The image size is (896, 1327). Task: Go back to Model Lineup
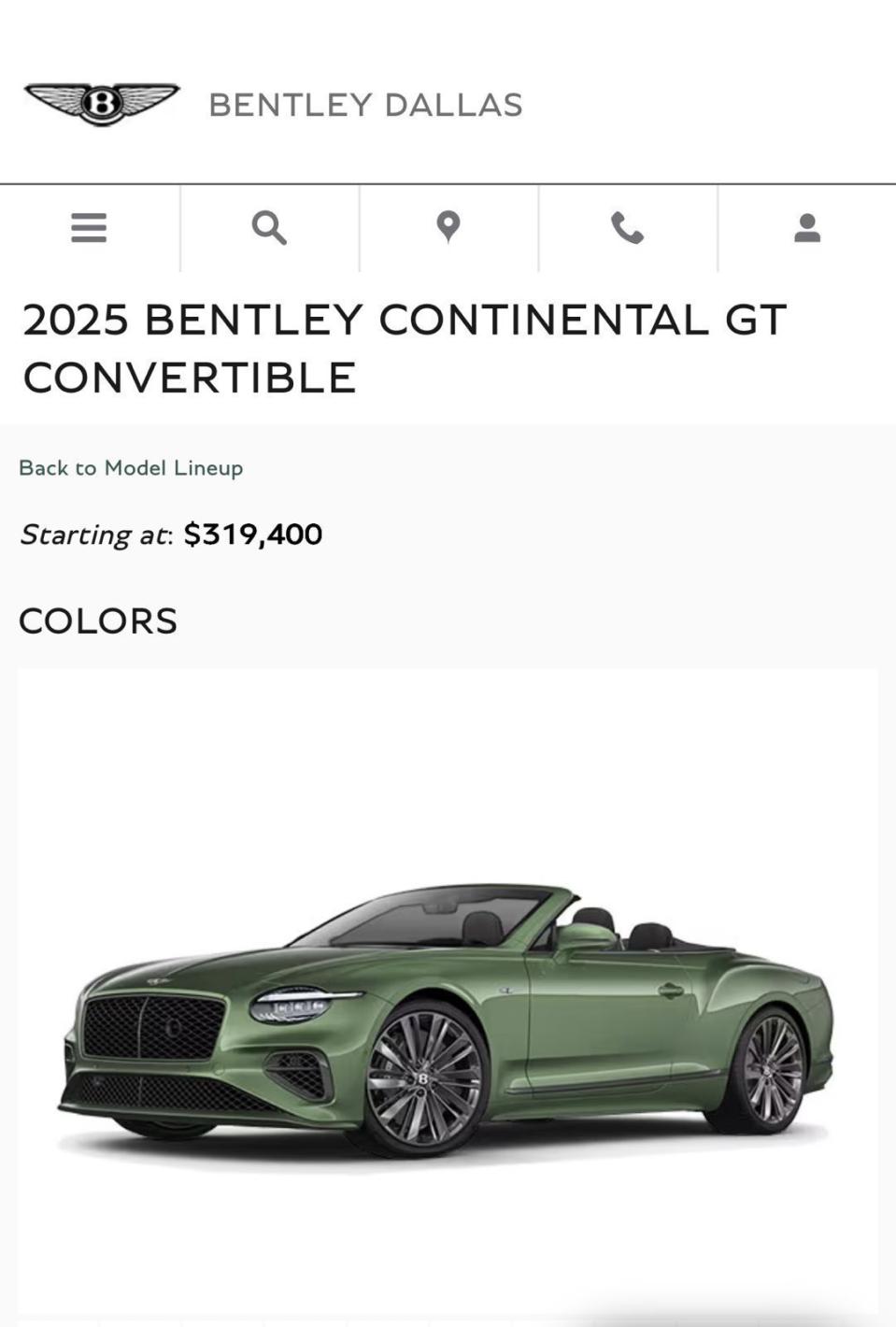click(131, 468)
